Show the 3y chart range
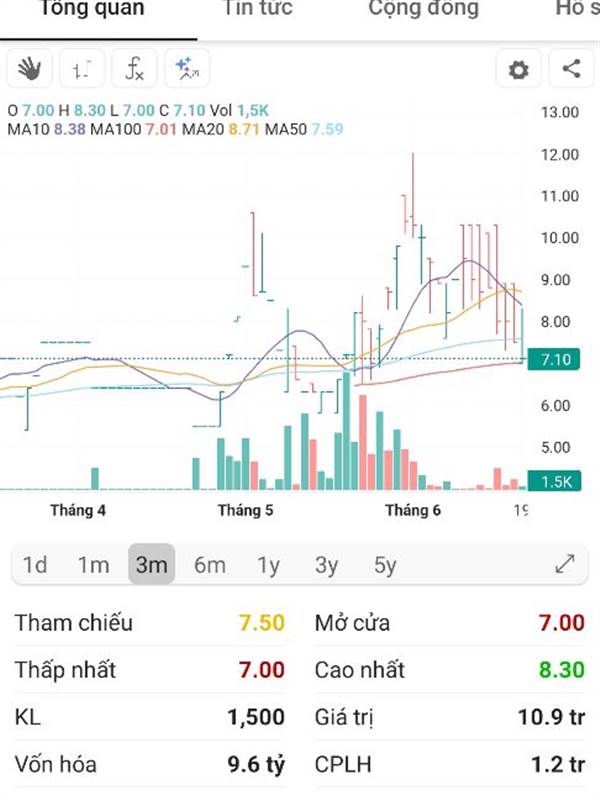This screenshot has height=800, width=600. pos(326,565)
